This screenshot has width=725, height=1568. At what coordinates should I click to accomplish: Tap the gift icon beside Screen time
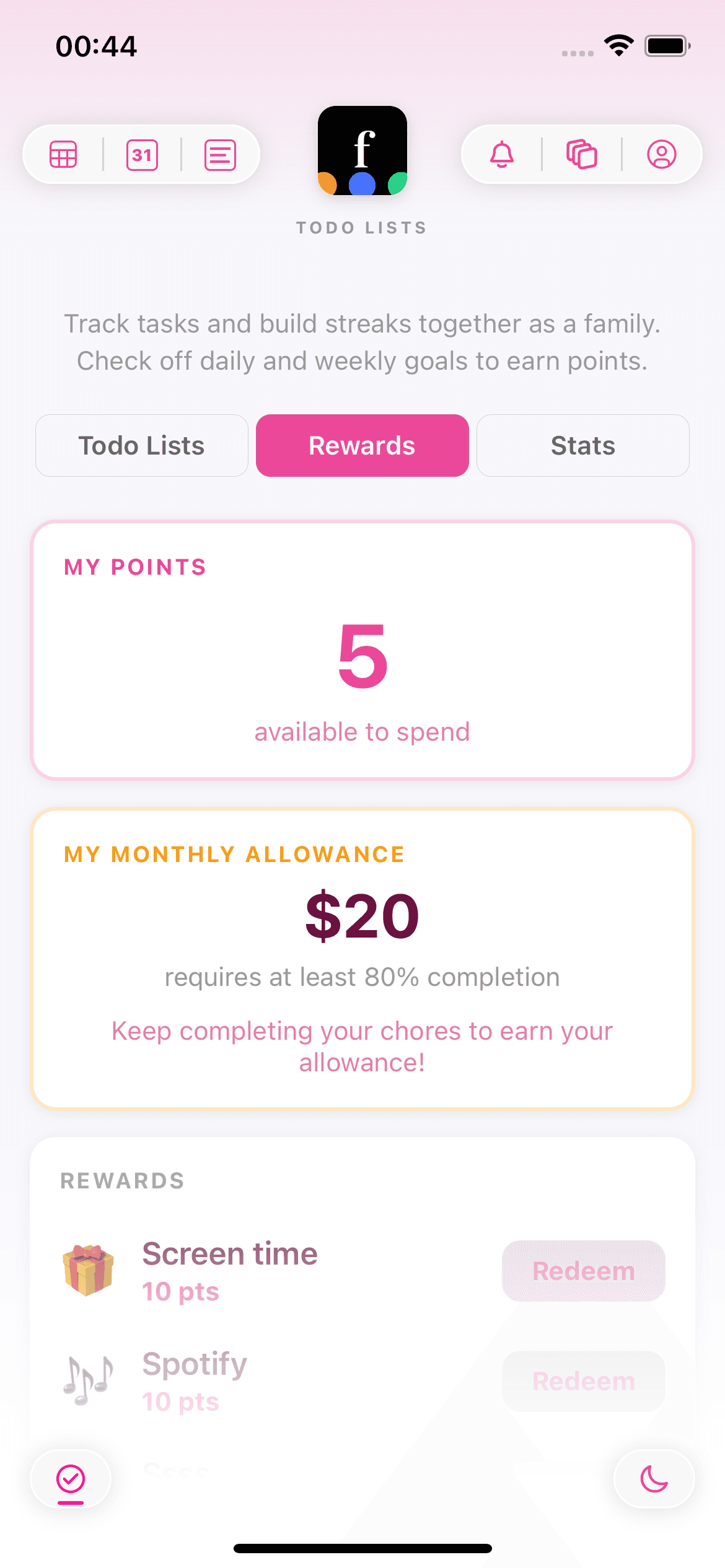89,1270
